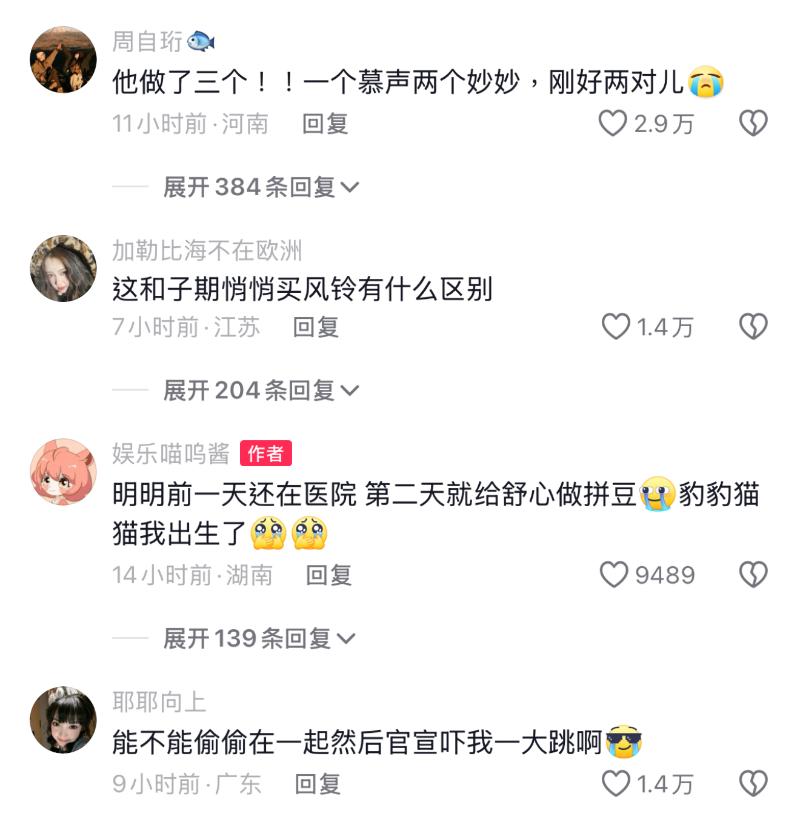Reply to 加勒比海不在欧洲's comment
This screenshot has width=800, height=819.
point(316,327)
